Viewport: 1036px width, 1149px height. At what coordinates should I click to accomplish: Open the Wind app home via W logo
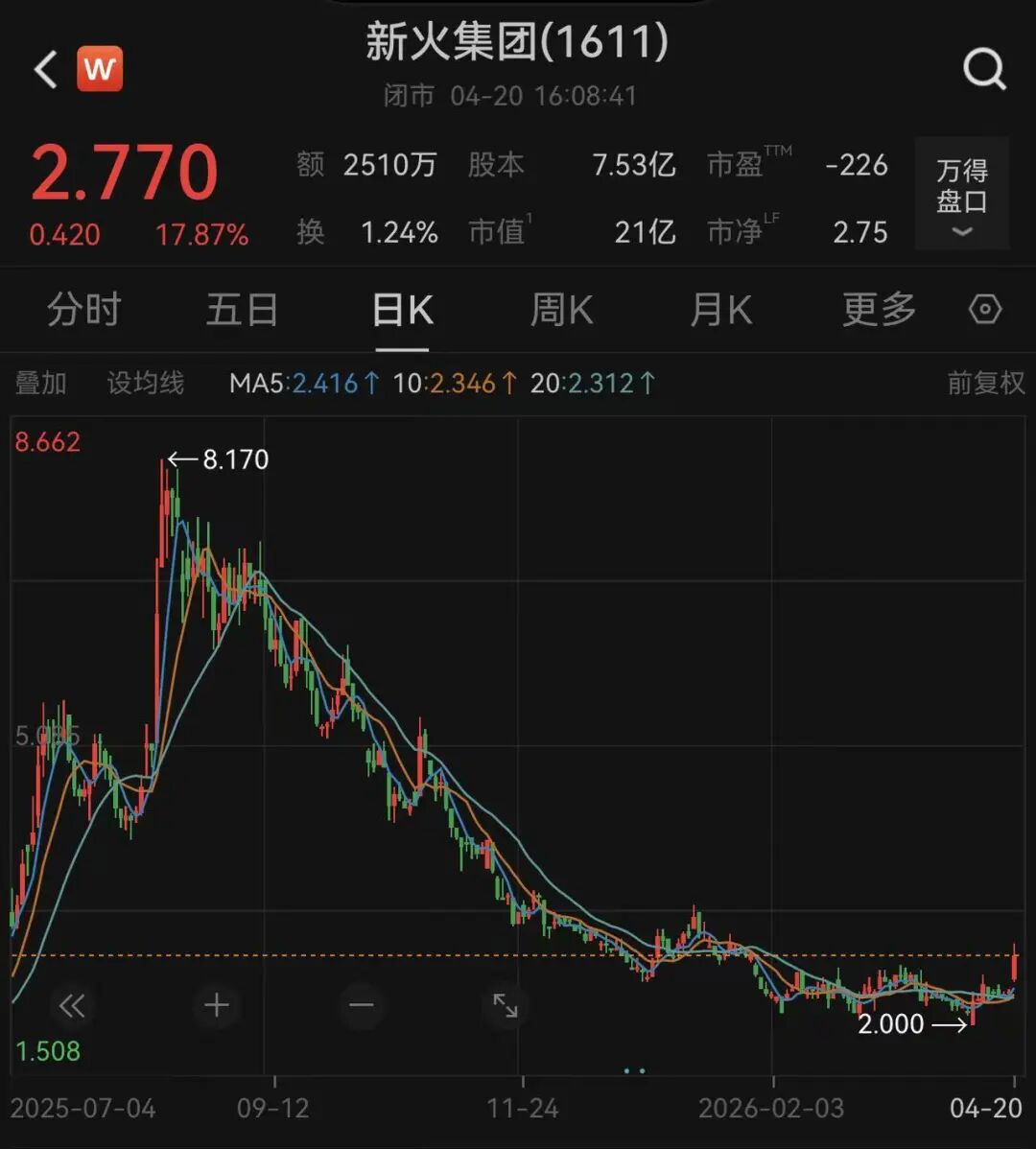pos(100,69)
